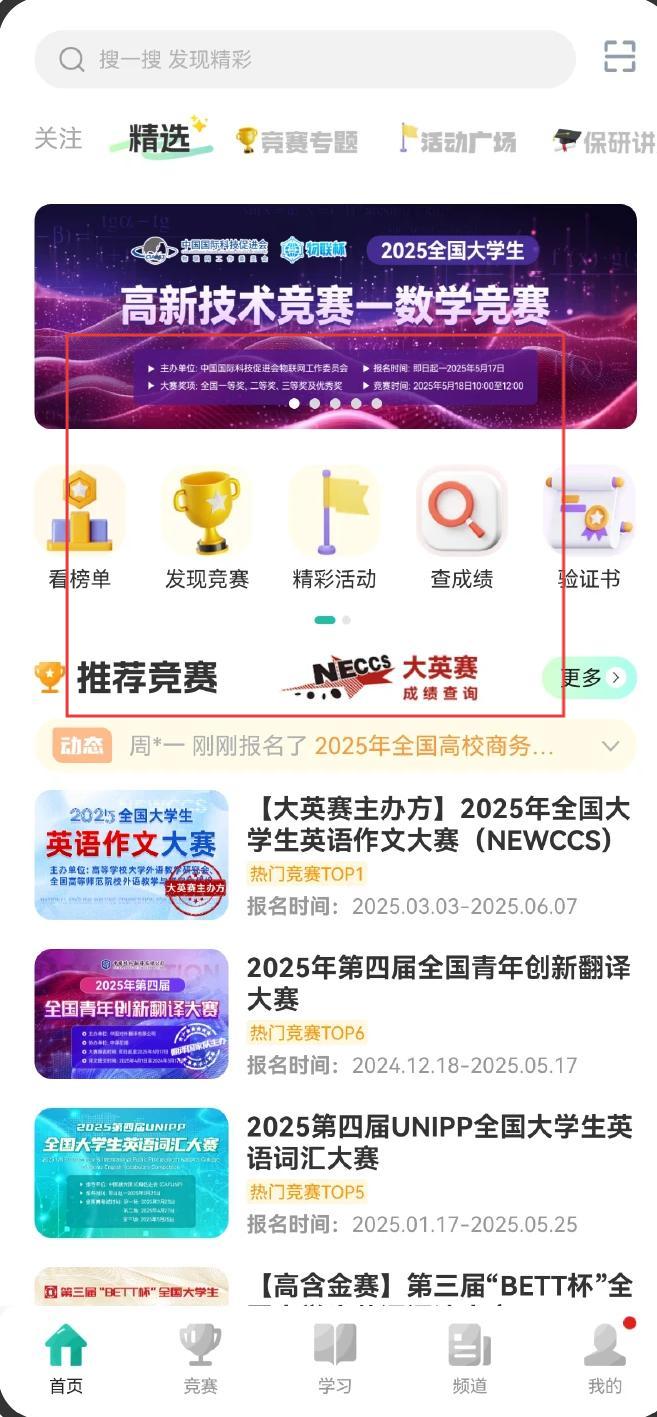Expand the 动态 ticker chevron
Image resolution: width=657 pixels, height=1417 pixels.
pyautogui.click(x=611, y=746)
